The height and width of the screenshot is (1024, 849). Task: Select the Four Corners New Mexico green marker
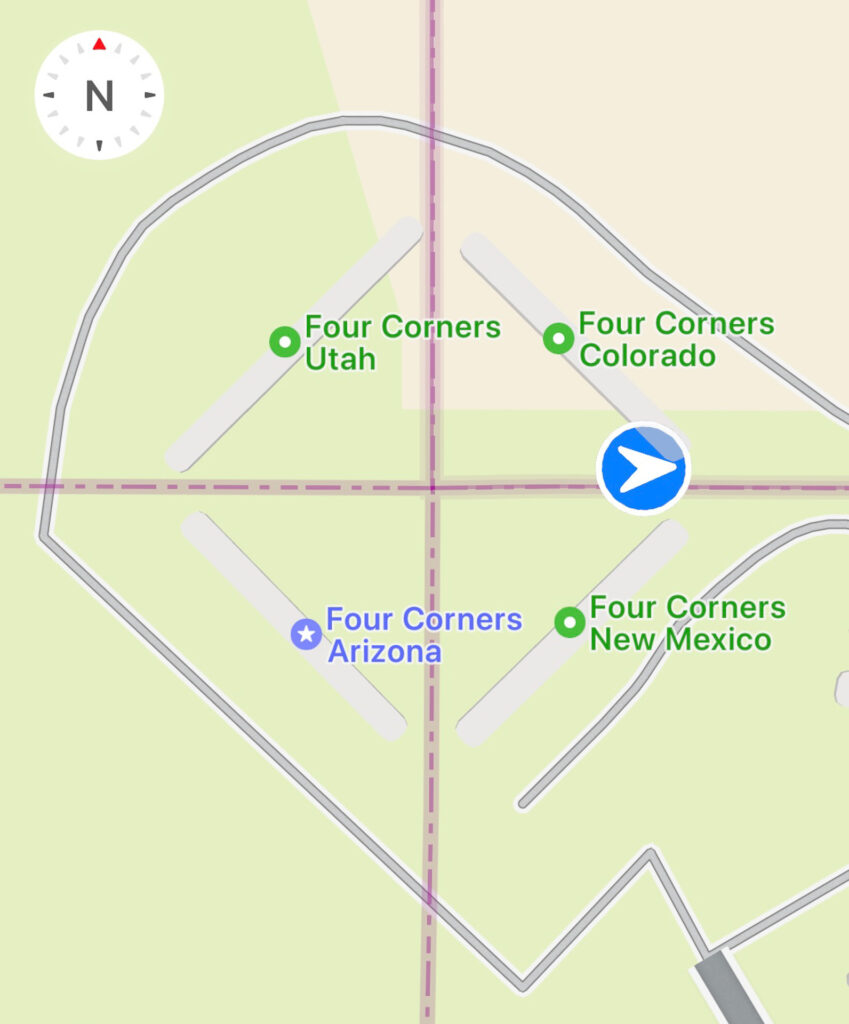(x=569, y=621)
